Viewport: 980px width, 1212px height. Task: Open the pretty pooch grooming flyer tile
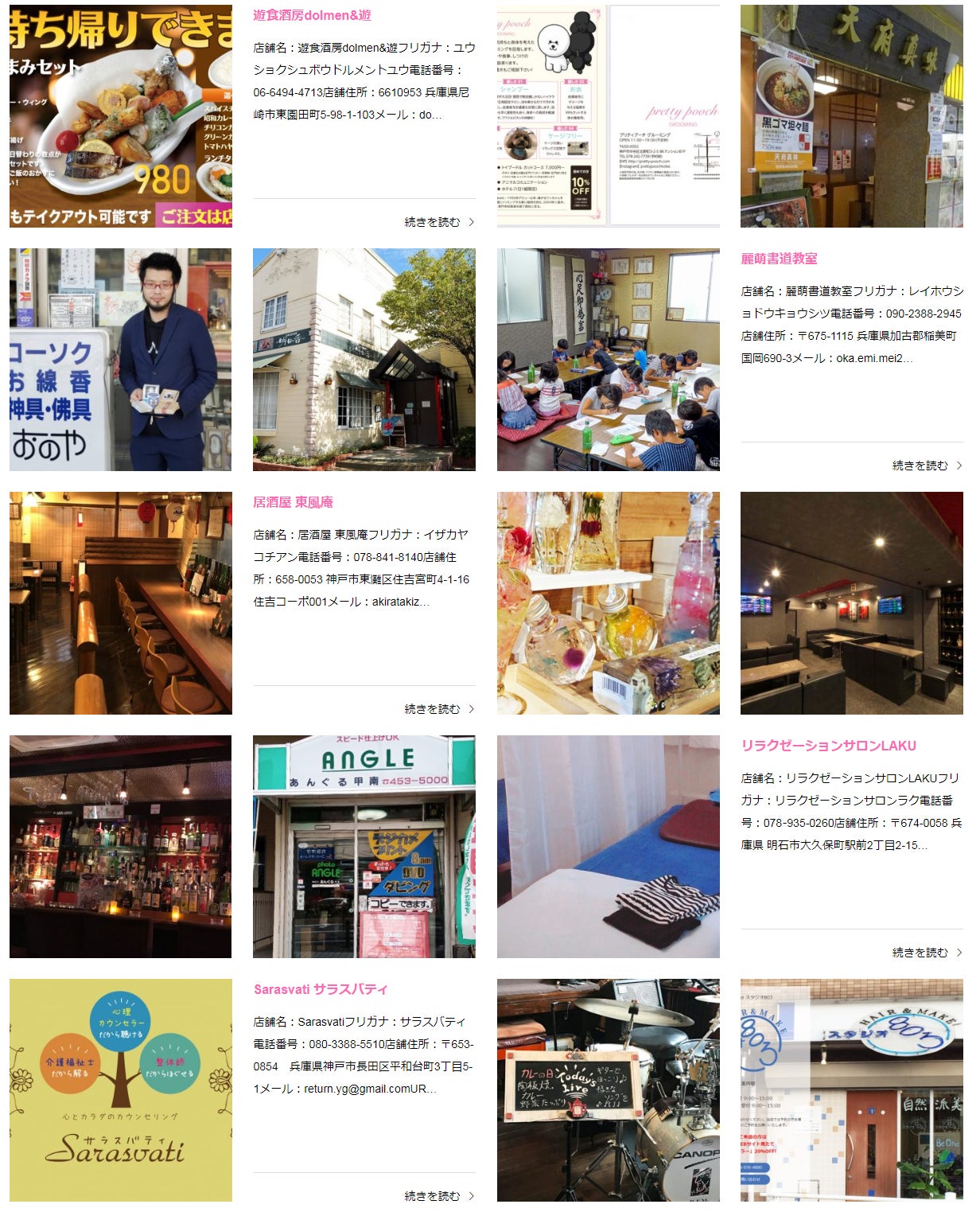click(608, 116)
